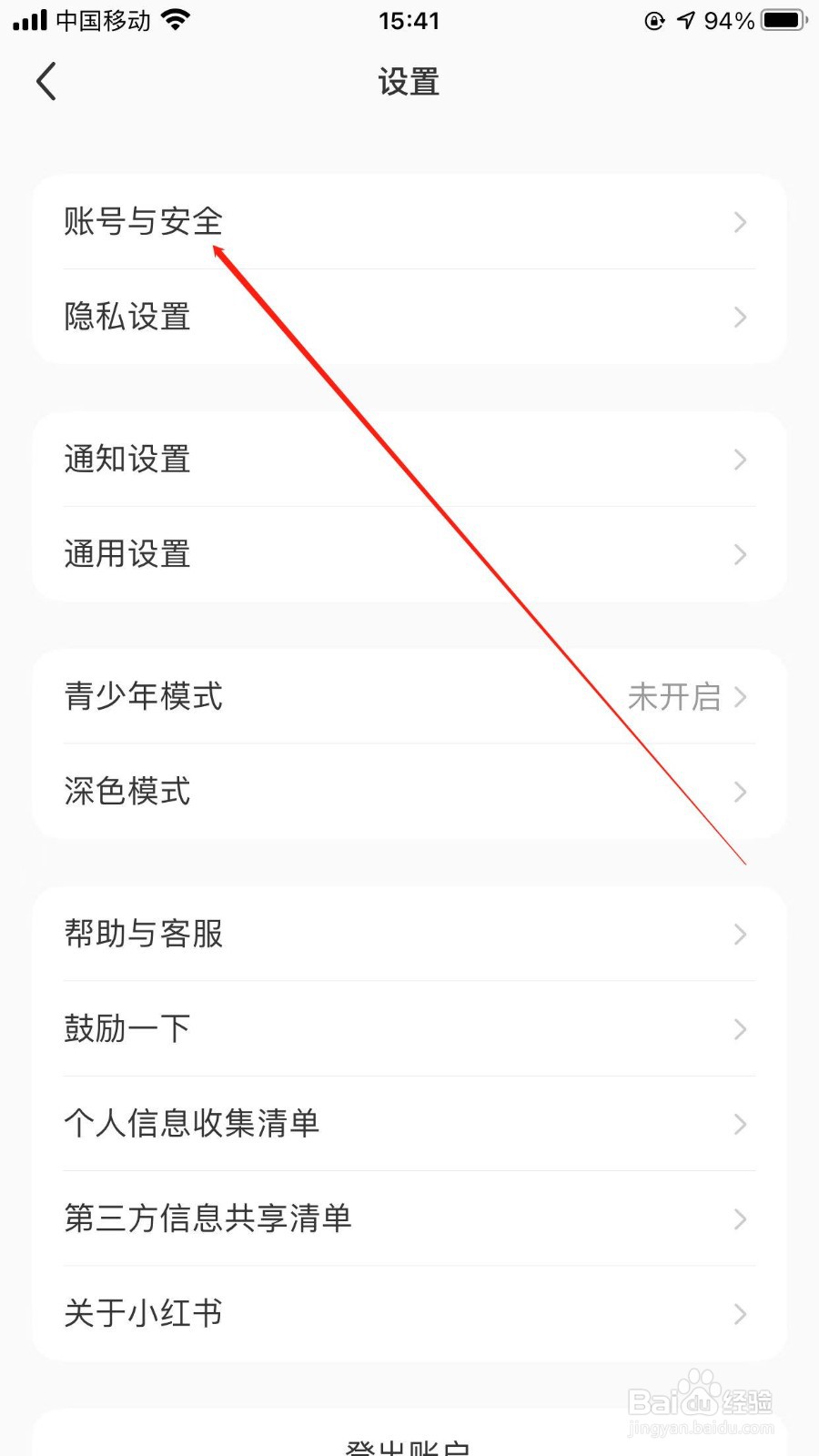Image resolution: width=819 pixels, height=1456 pixels.
Task: Go back using the back arrow
Action: 47,81
